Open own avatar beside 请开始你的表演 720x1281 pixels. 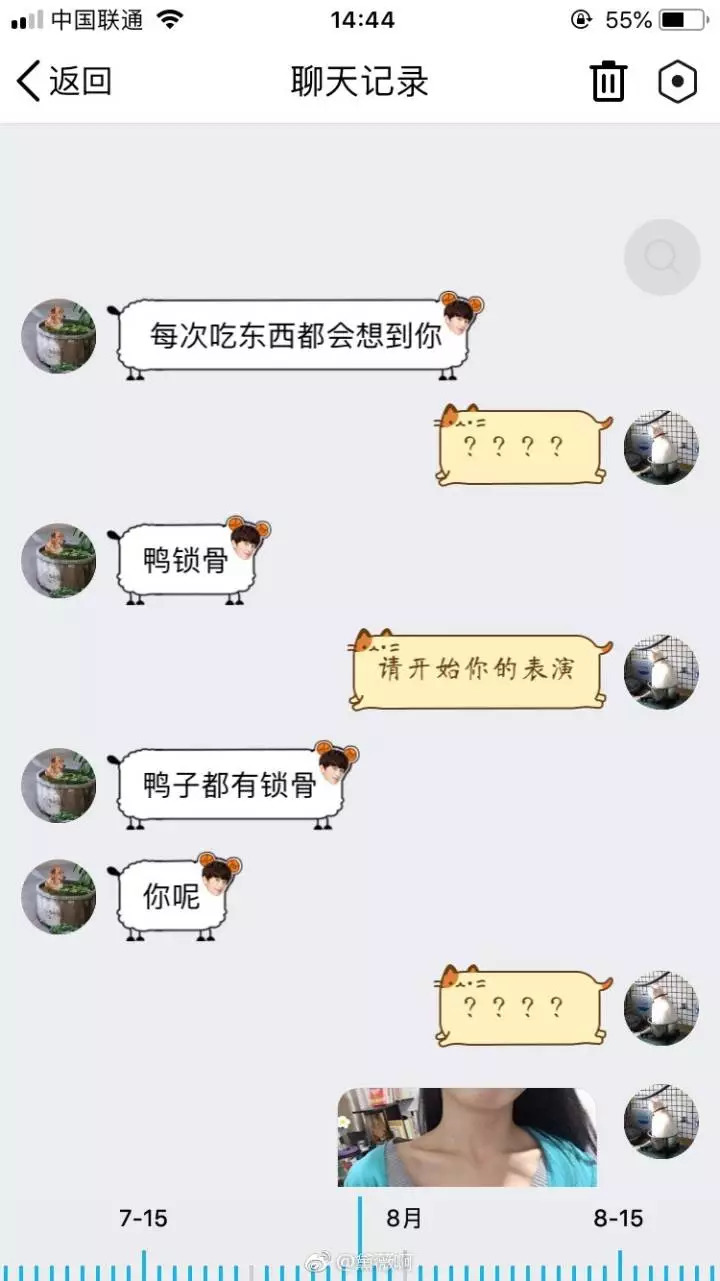[661, 672]
